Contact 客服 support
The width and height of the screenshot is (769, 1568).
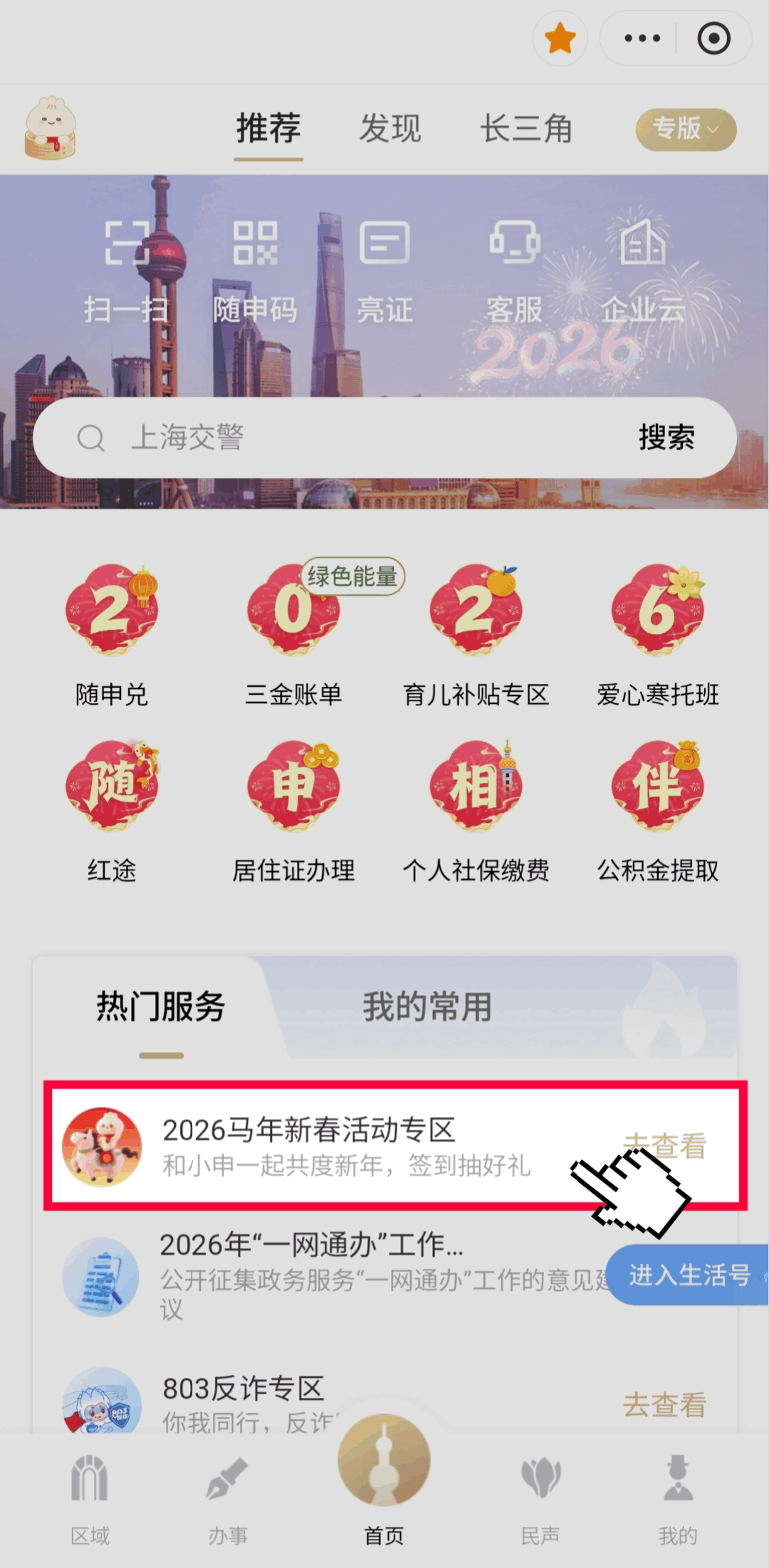(x=514, y=270)
